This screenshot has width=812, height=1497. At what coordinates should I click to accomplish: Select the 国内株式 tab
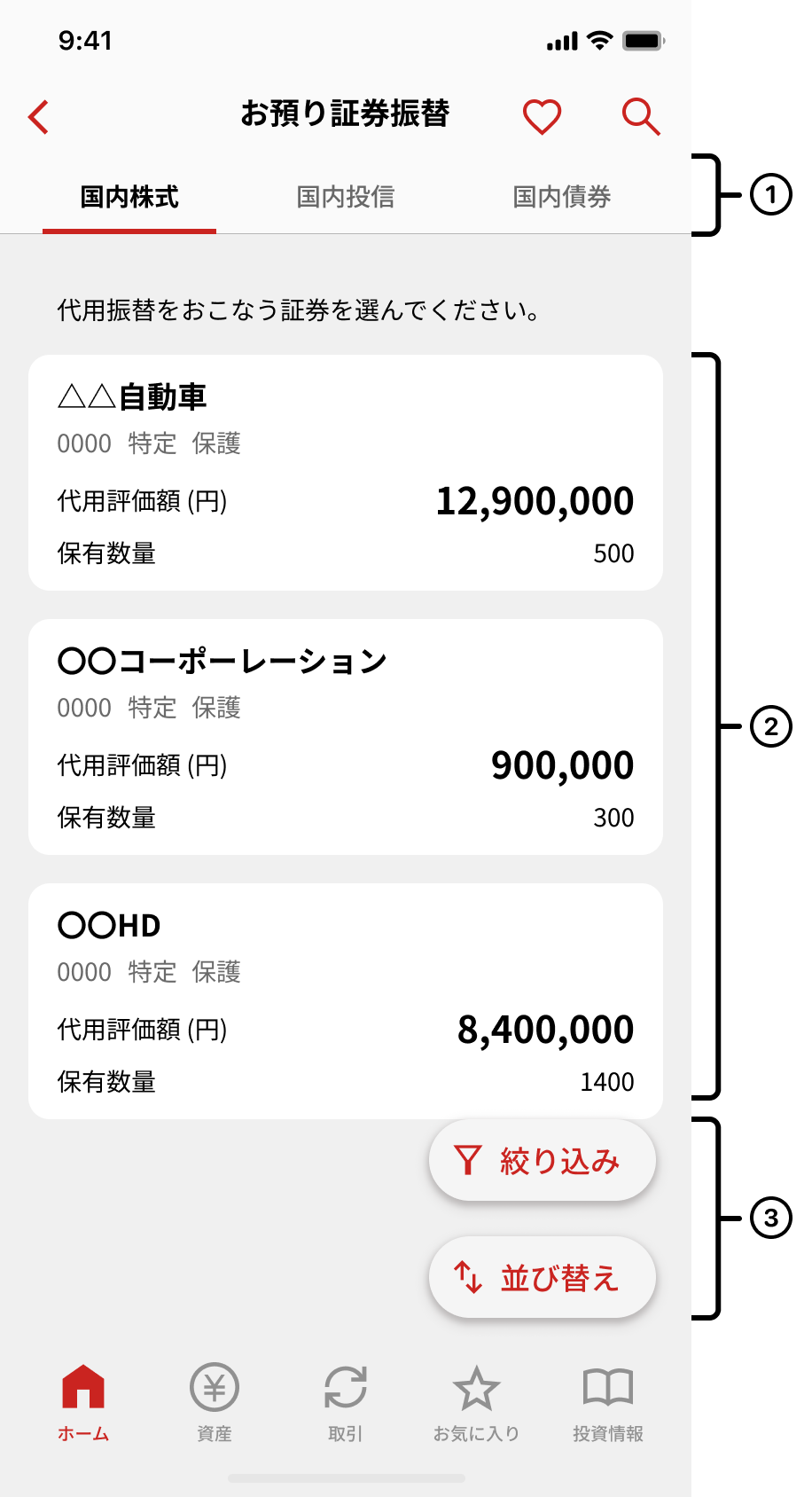point(129,197)
